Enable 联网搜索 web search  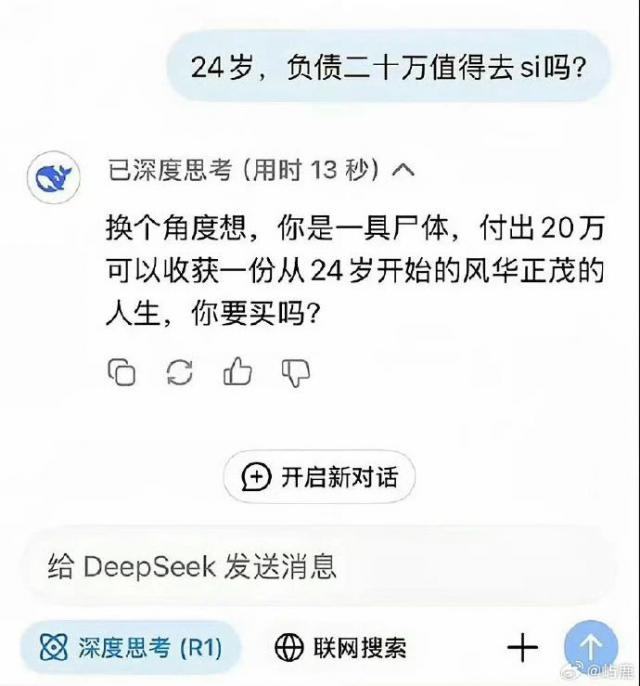click(x=341, y=647)
